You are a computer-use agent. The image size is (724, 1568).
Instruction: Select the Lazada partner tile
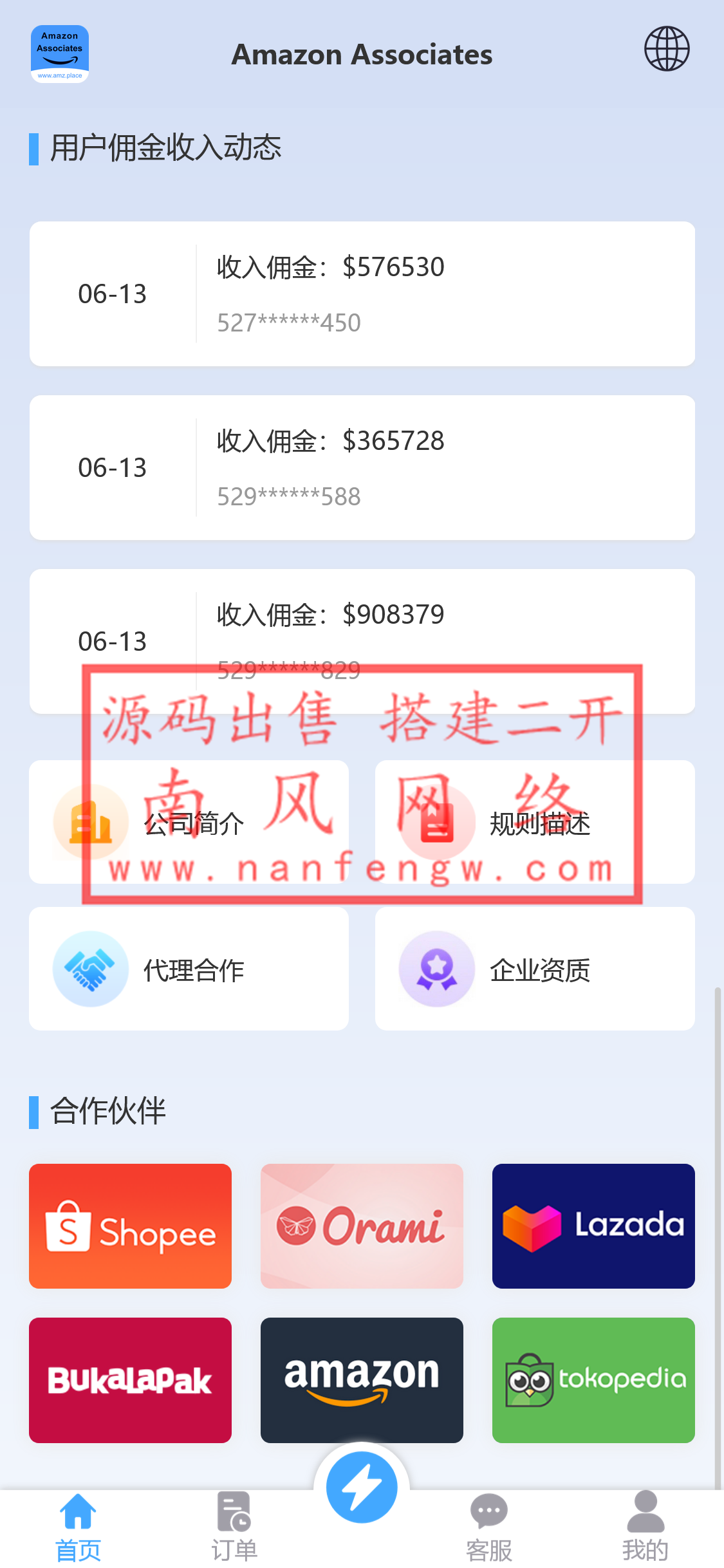tap(593, 1226)
